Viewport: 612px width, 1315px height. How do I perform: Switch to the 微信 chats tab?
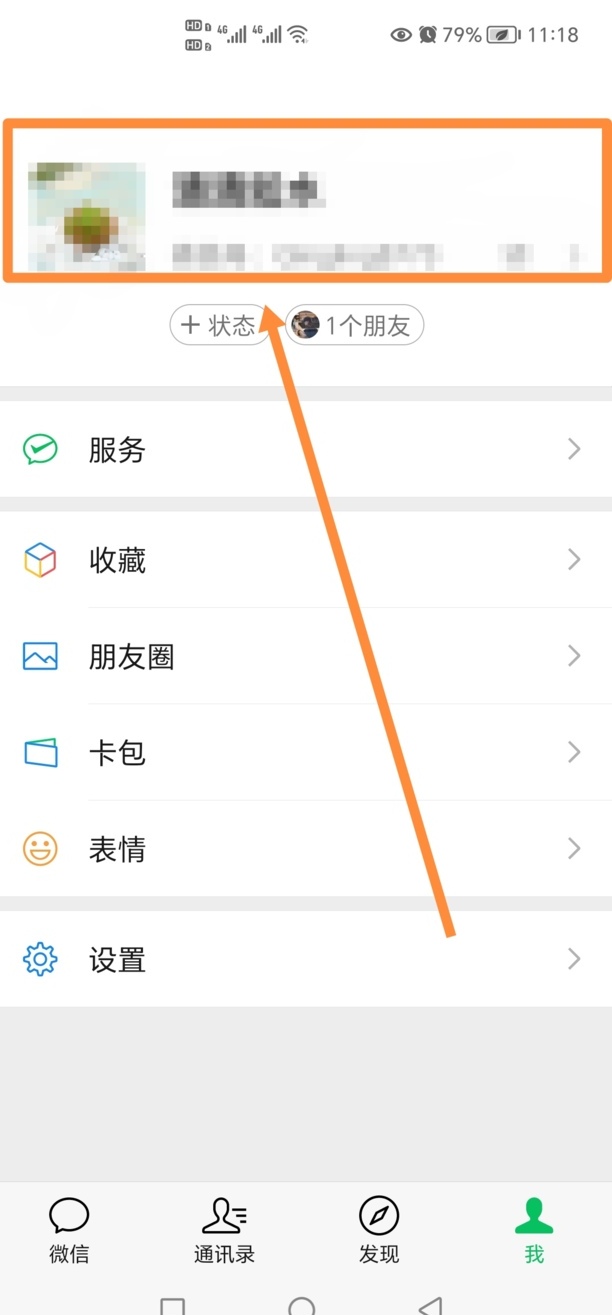point(69,1231)
